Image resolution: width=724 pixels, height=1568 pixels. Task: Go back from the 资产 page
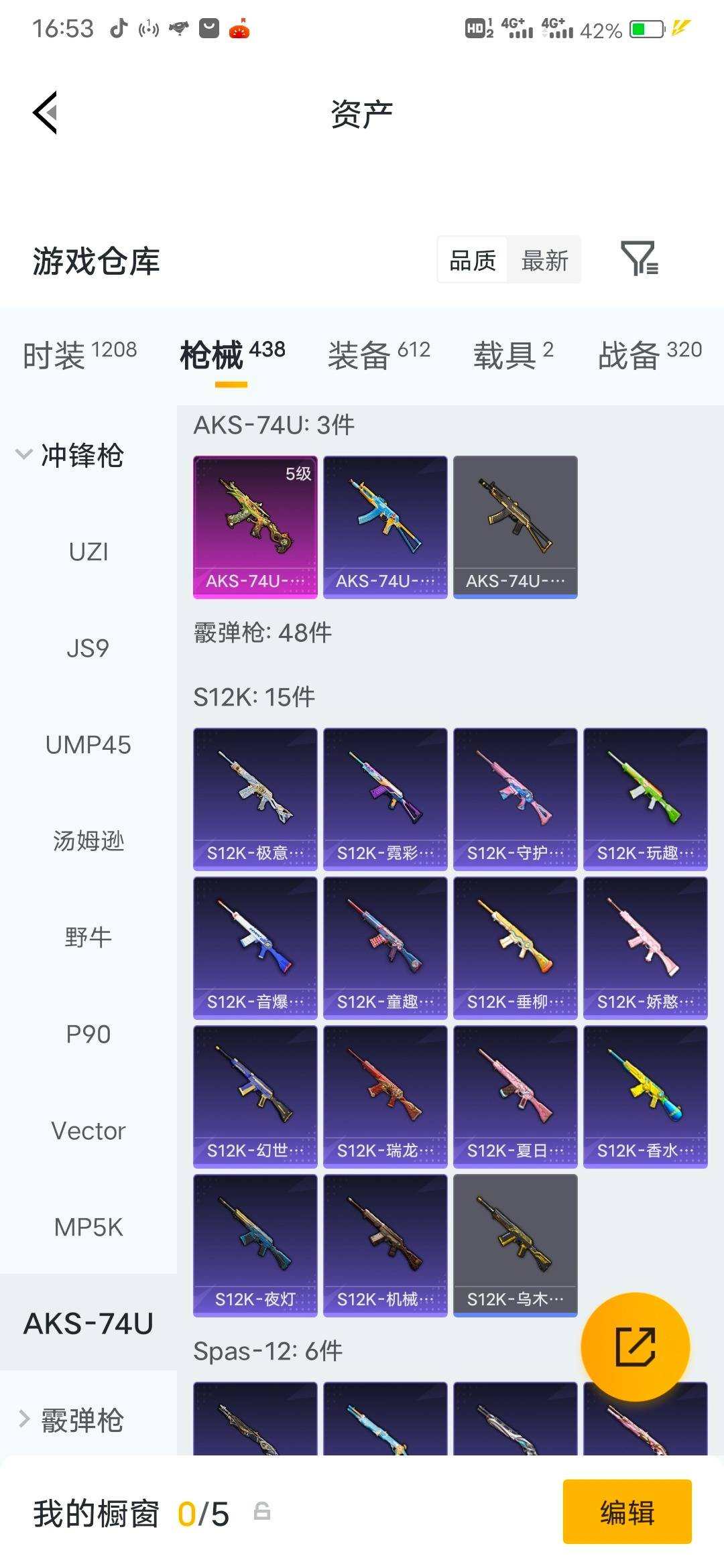(46, 113)
